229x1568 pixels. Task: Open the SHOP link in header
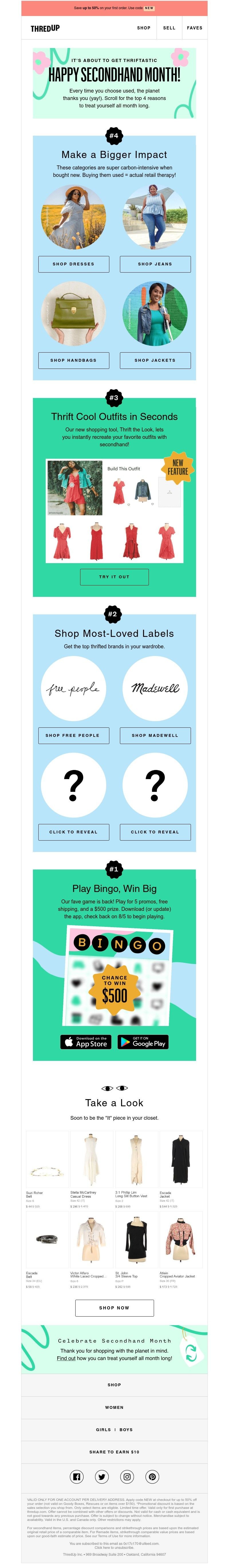click(x=144, y=28)
